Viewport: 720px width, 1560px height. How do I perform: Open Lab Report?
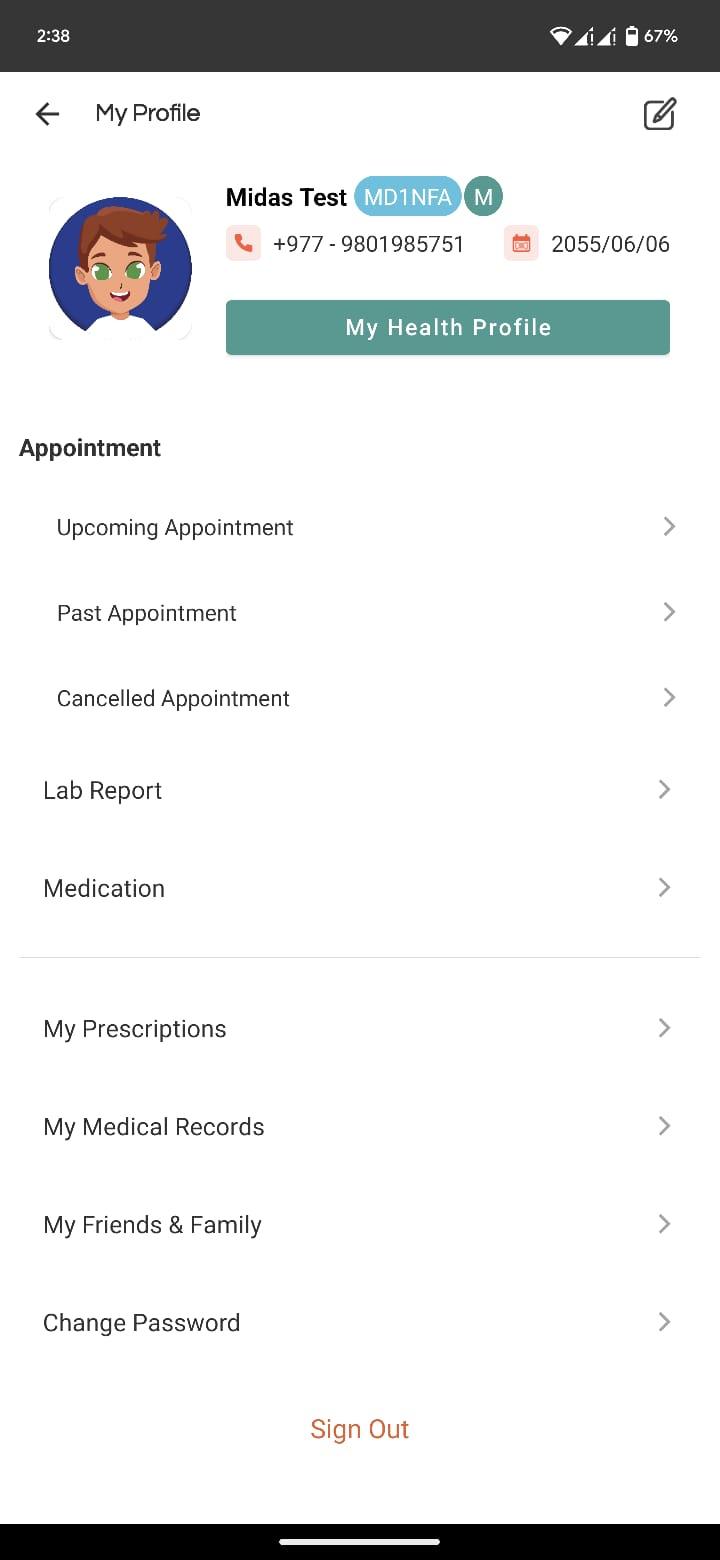tap(360, 790)
